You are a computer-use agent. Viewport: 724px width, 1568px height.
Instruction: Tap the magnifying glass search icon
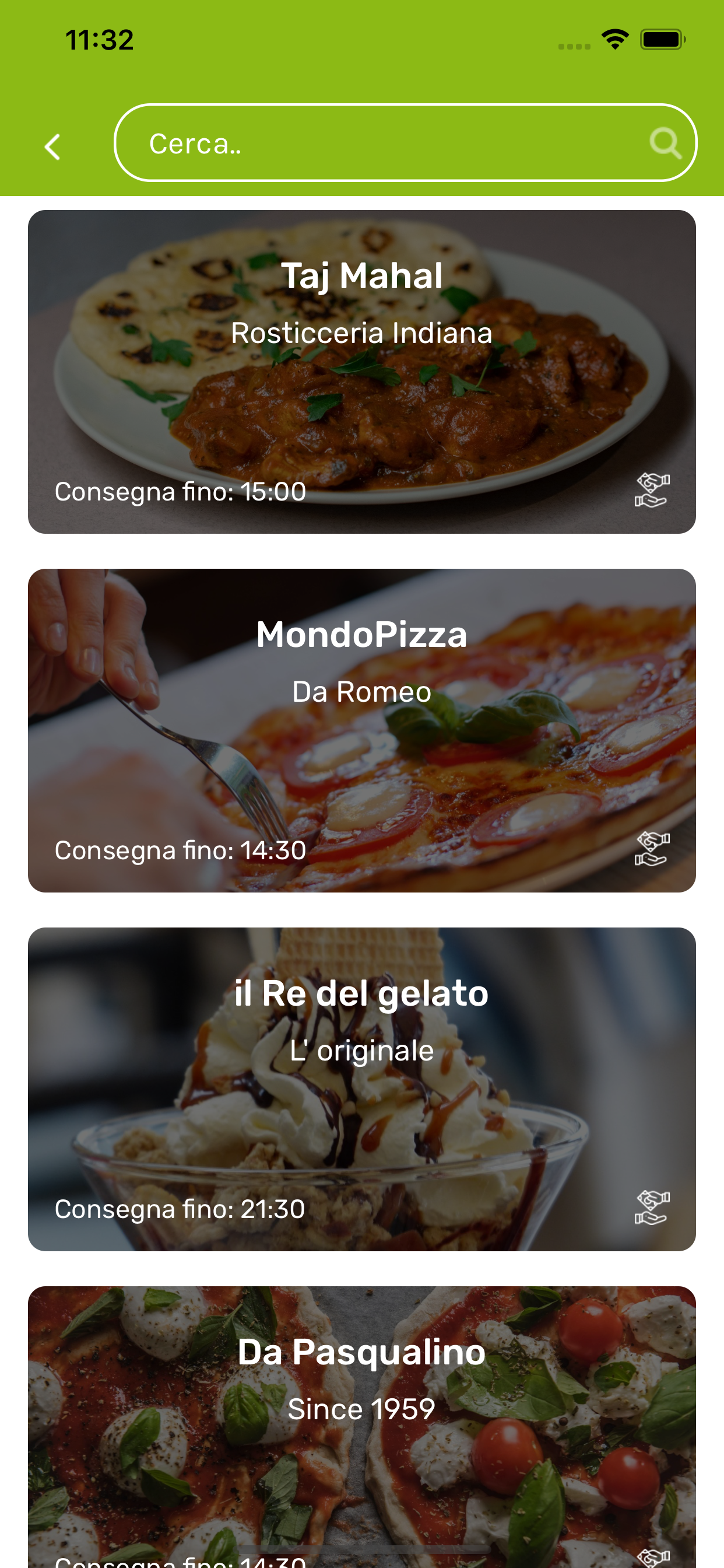point(665,143)
